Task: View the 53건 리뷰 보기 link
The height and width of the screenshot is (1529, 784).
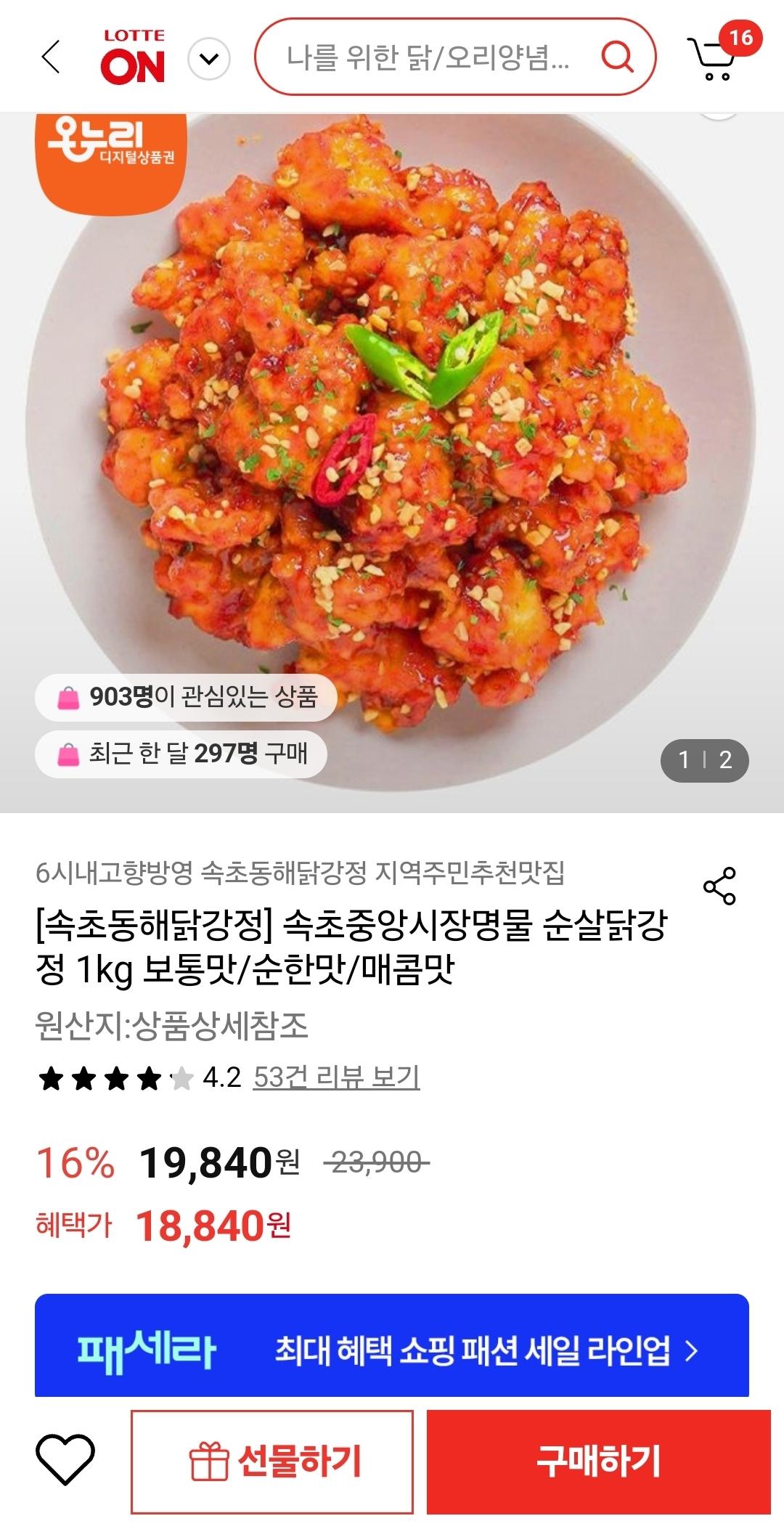Action: pyautogui.click(x=336, y=1077)
